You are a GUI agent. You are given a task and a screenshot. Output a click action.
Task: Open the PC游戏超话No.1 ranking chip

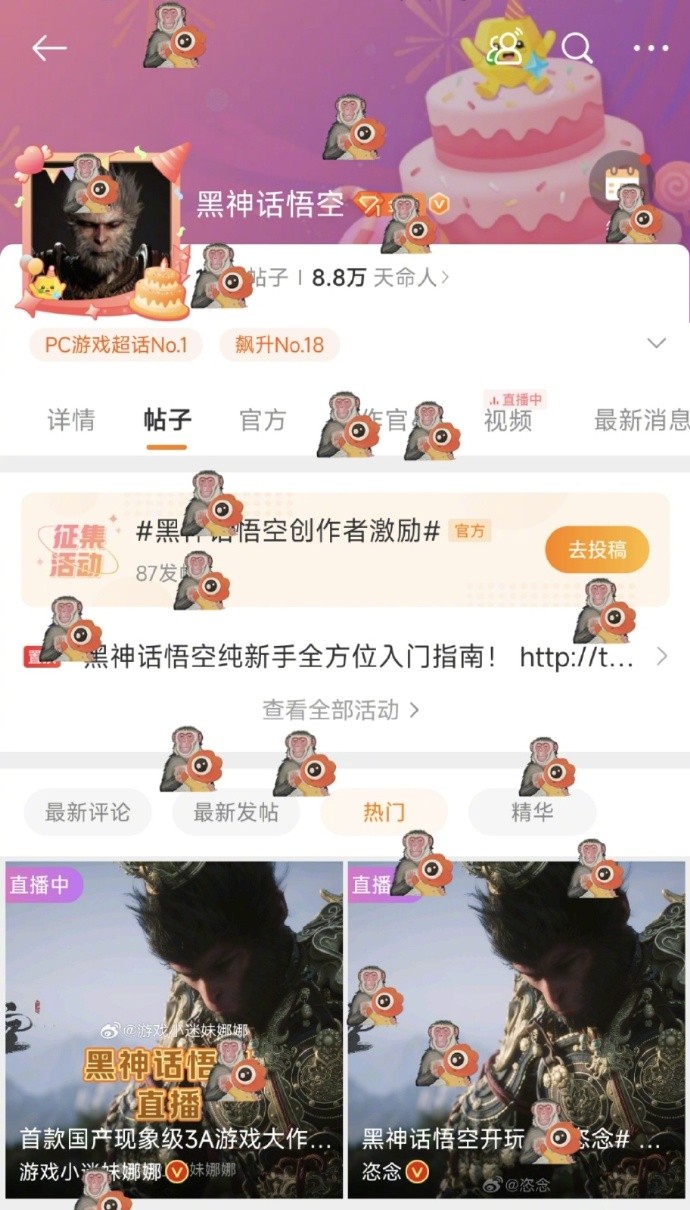tap(116, 345)
